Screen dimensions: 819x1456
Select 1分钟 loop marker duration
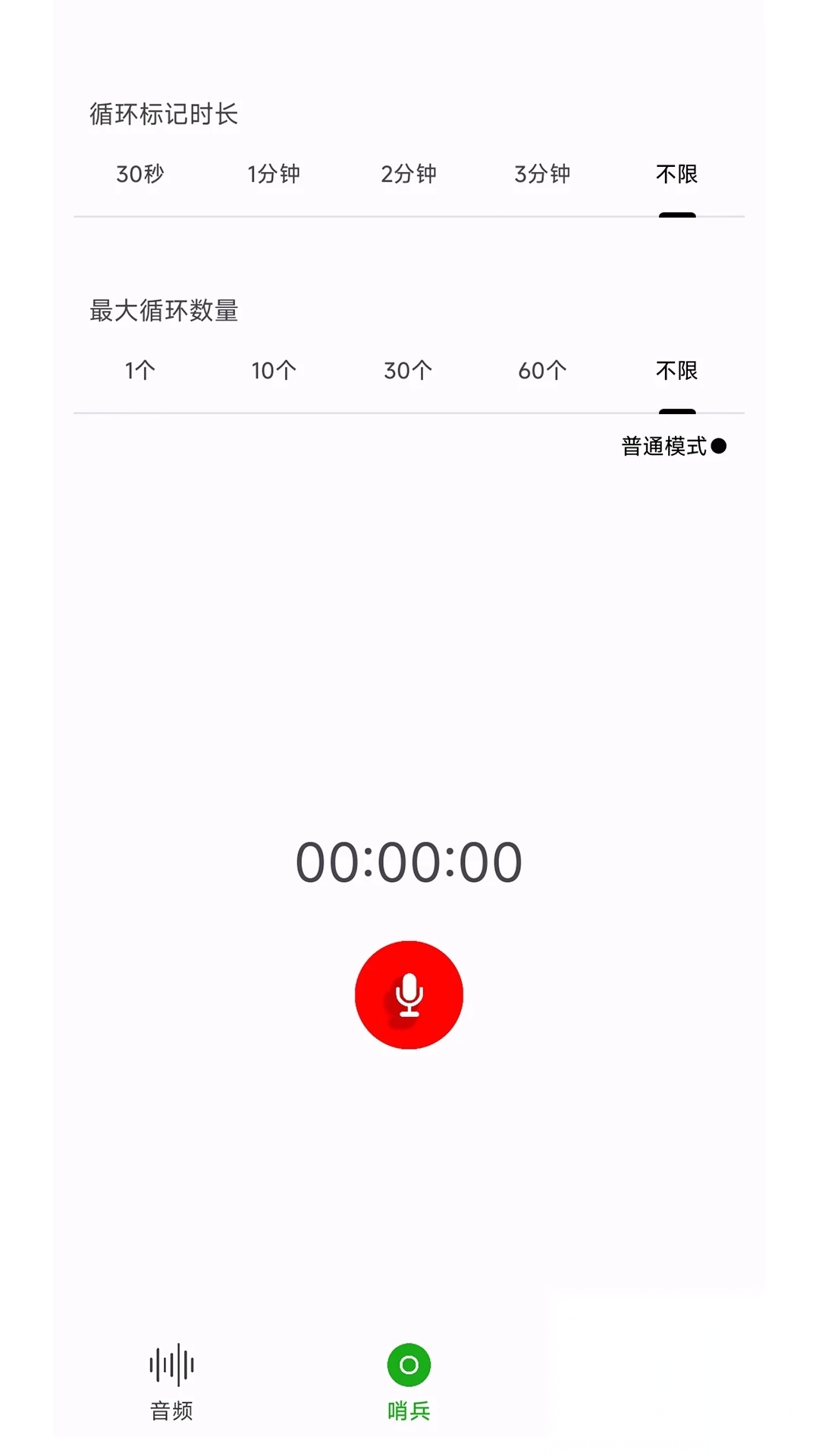click(275, 174)
